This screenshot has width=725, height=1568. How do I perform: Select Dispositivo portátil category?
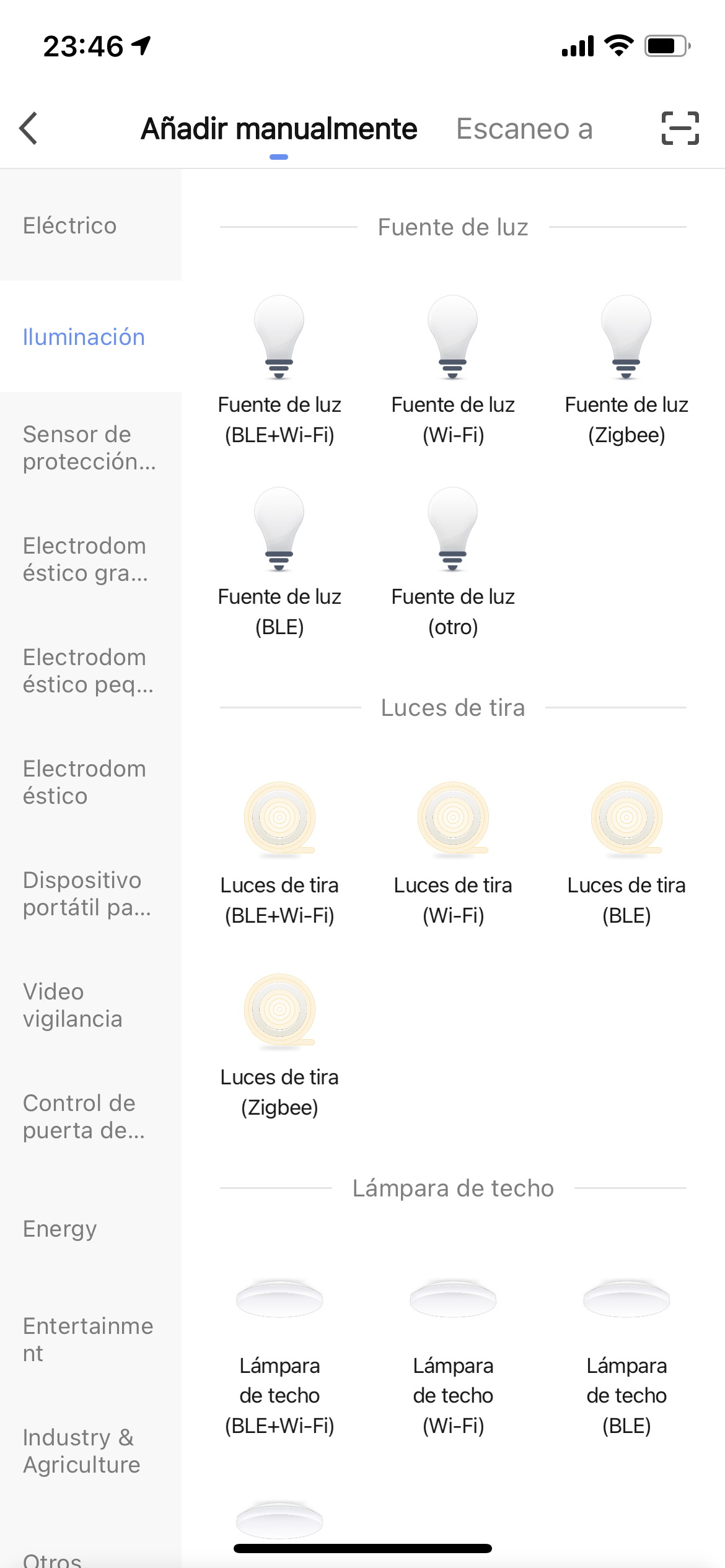click(x=90, y=894)
